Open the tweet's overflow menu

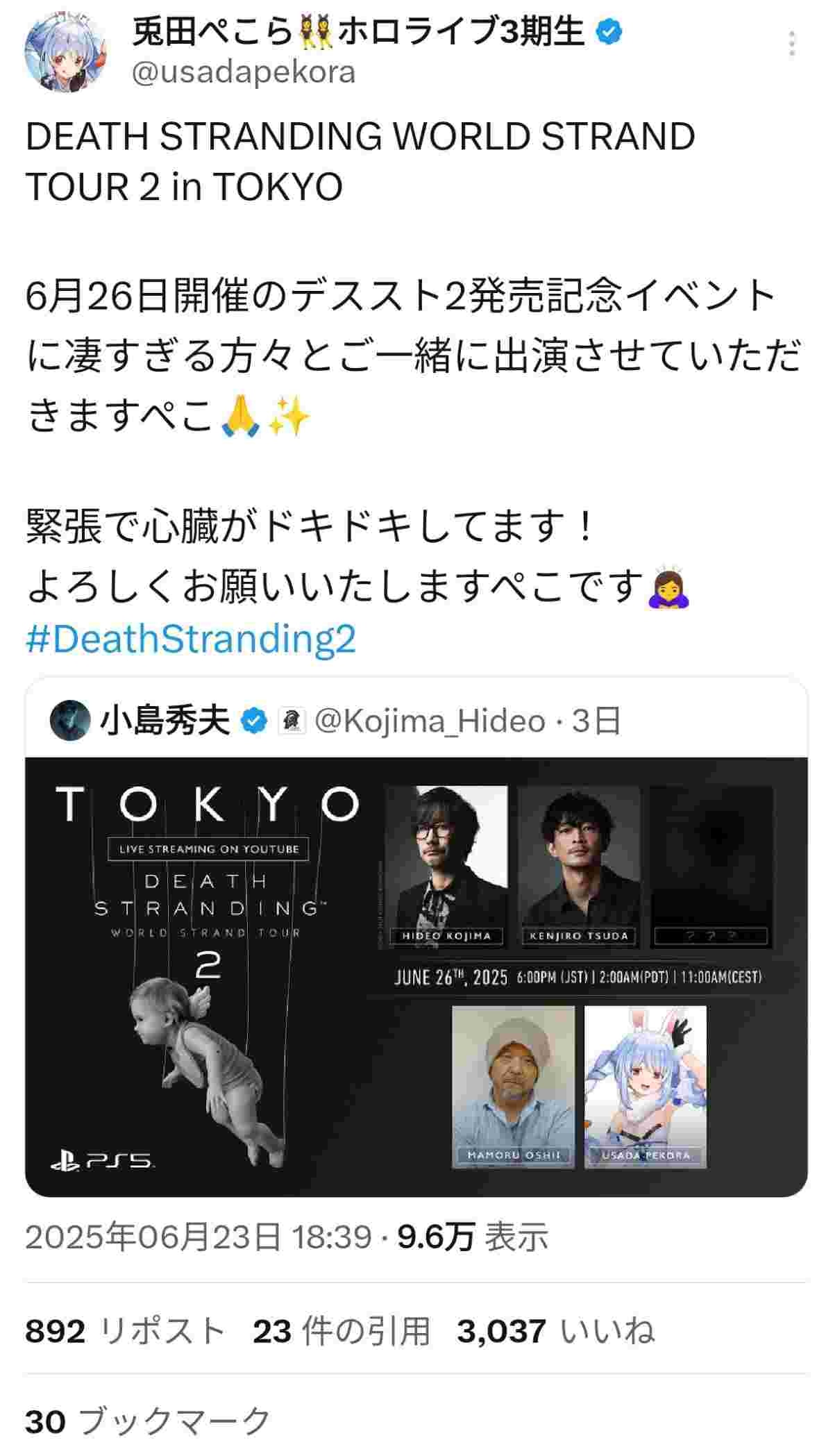(x=791, y=44)
